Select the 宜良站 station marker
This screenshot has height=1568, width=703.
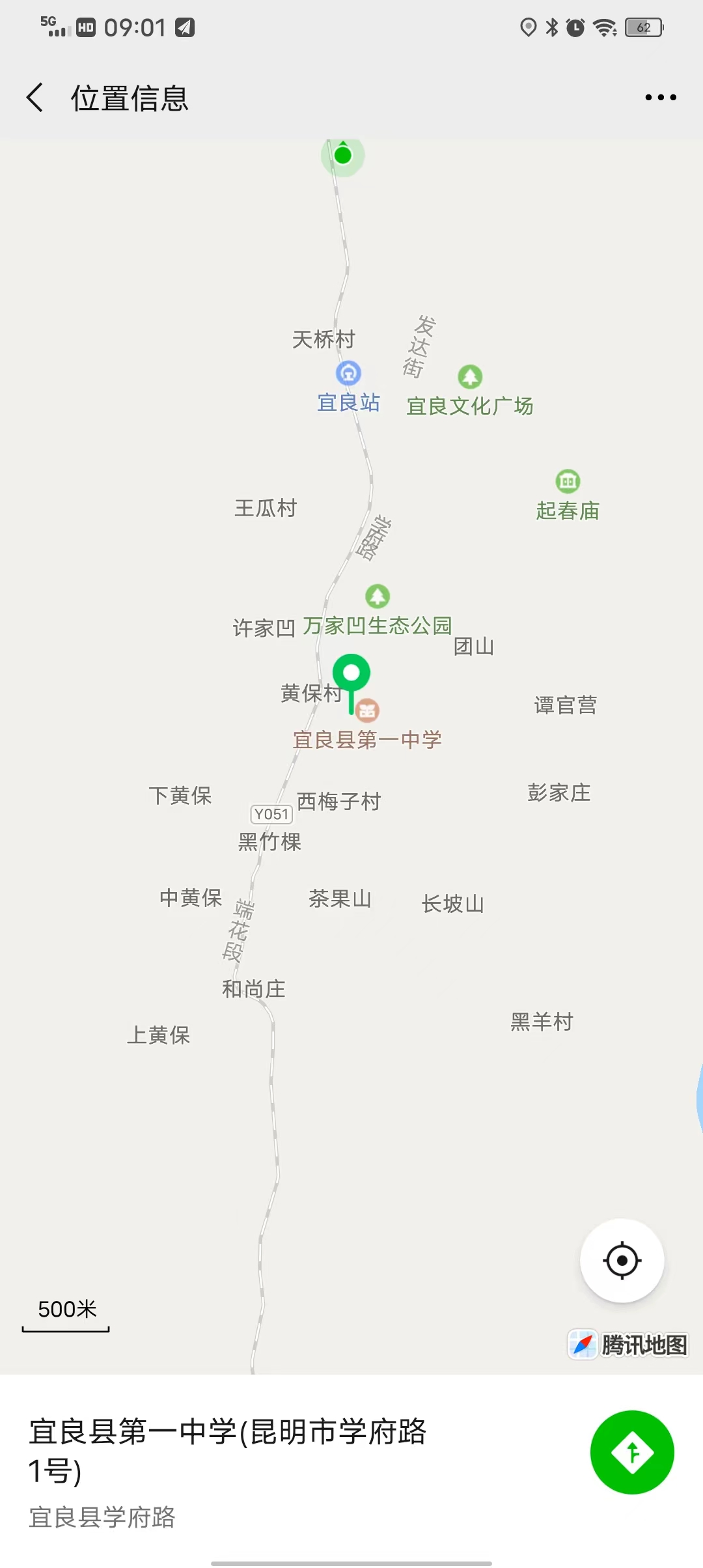tap(348, 373)
